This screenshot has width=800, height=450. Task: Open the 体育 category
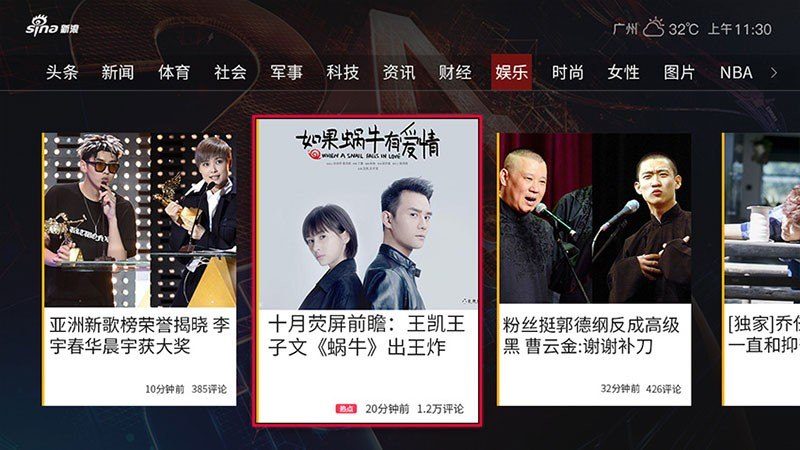point(174,73)
